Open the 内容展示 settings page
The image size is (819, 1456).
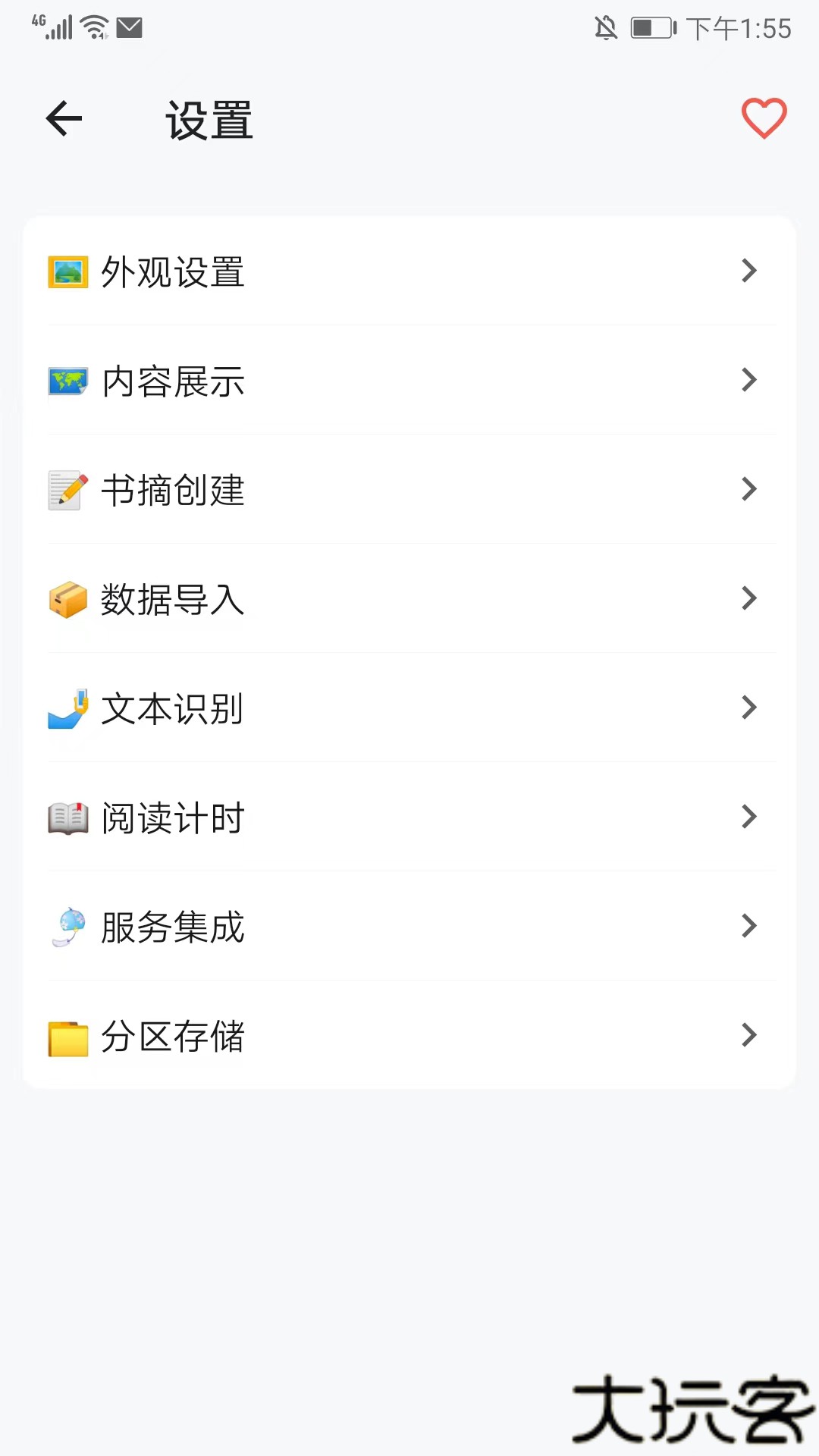[409, 381]
